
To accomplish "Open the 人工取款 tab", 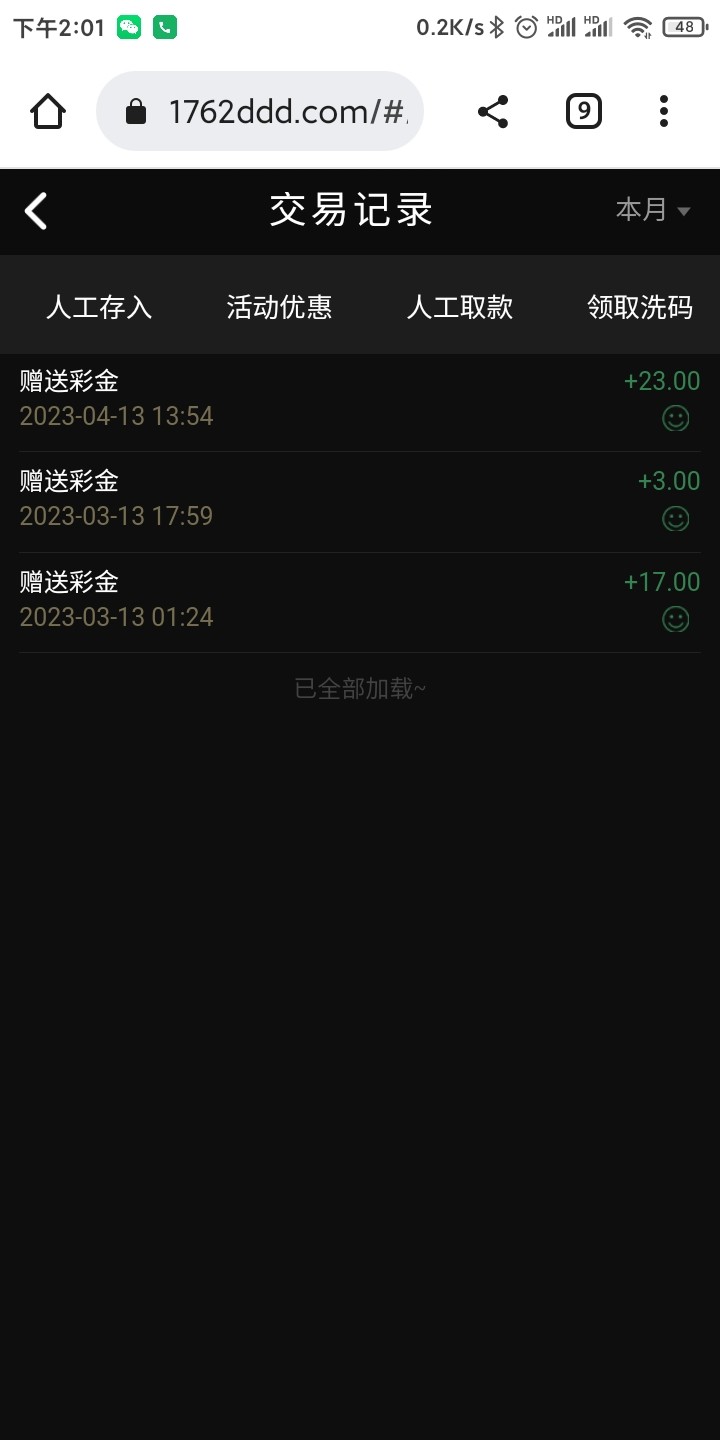I will (x=459, y=308).
